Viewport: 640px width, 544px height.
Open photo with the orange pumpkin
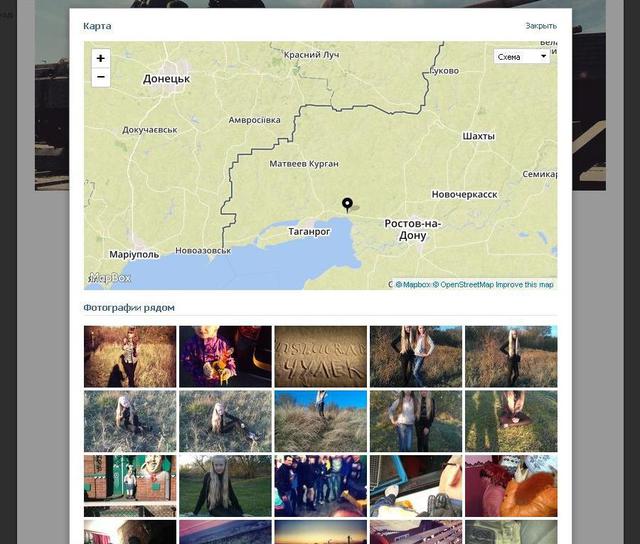point(511,485)
